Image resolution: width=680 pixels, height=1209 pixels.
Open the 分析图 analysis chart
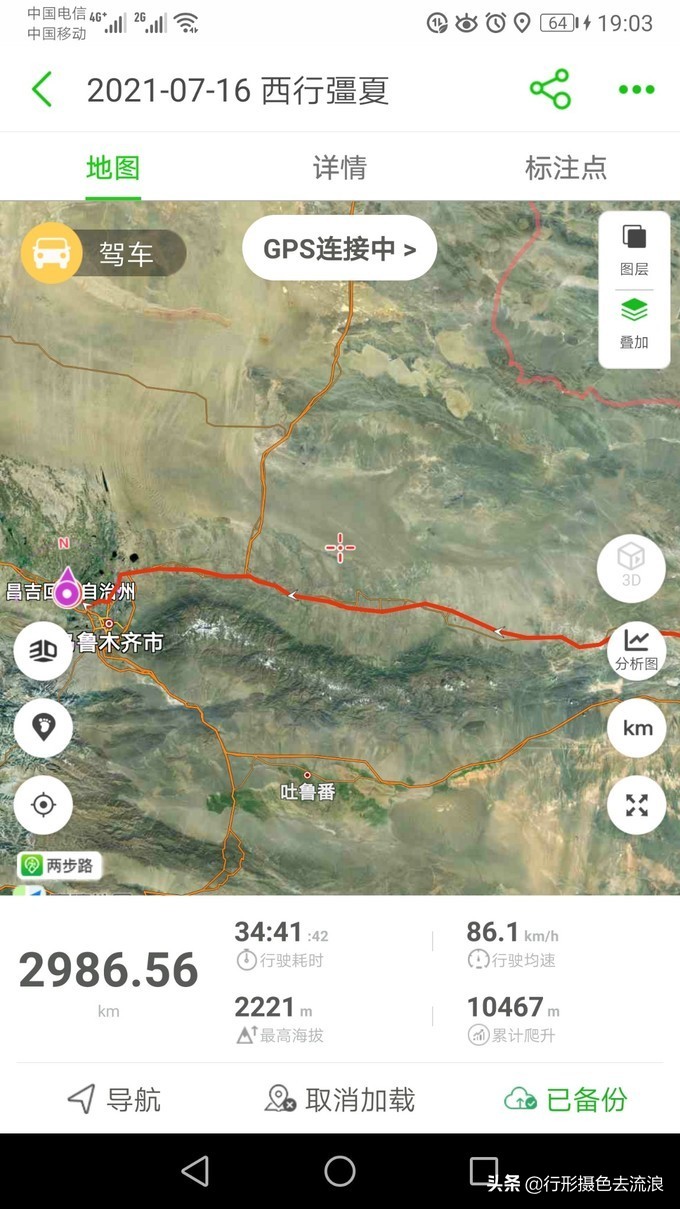click(636, 650)
